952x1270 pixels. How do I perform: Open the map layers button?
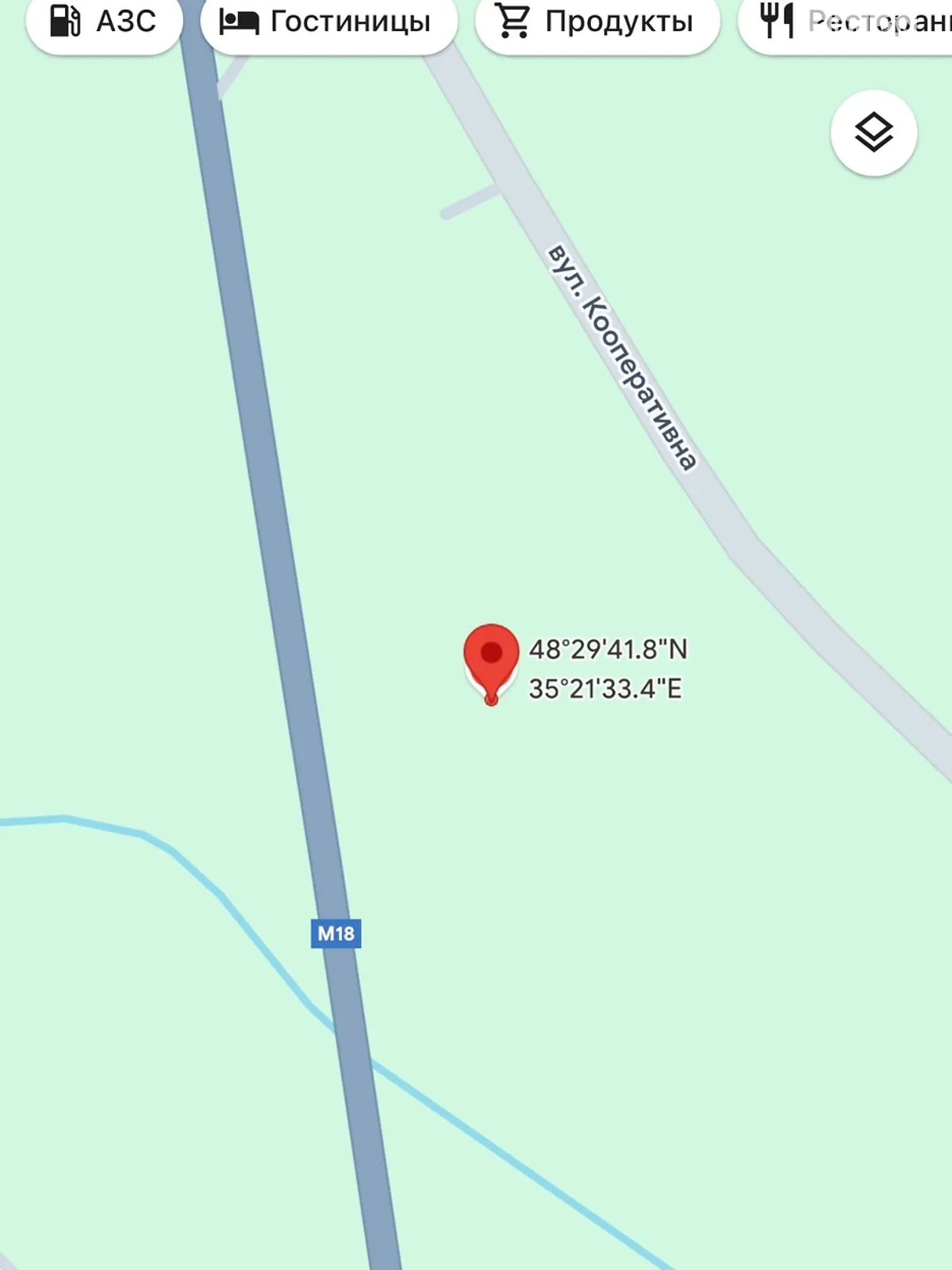(873, 133)
